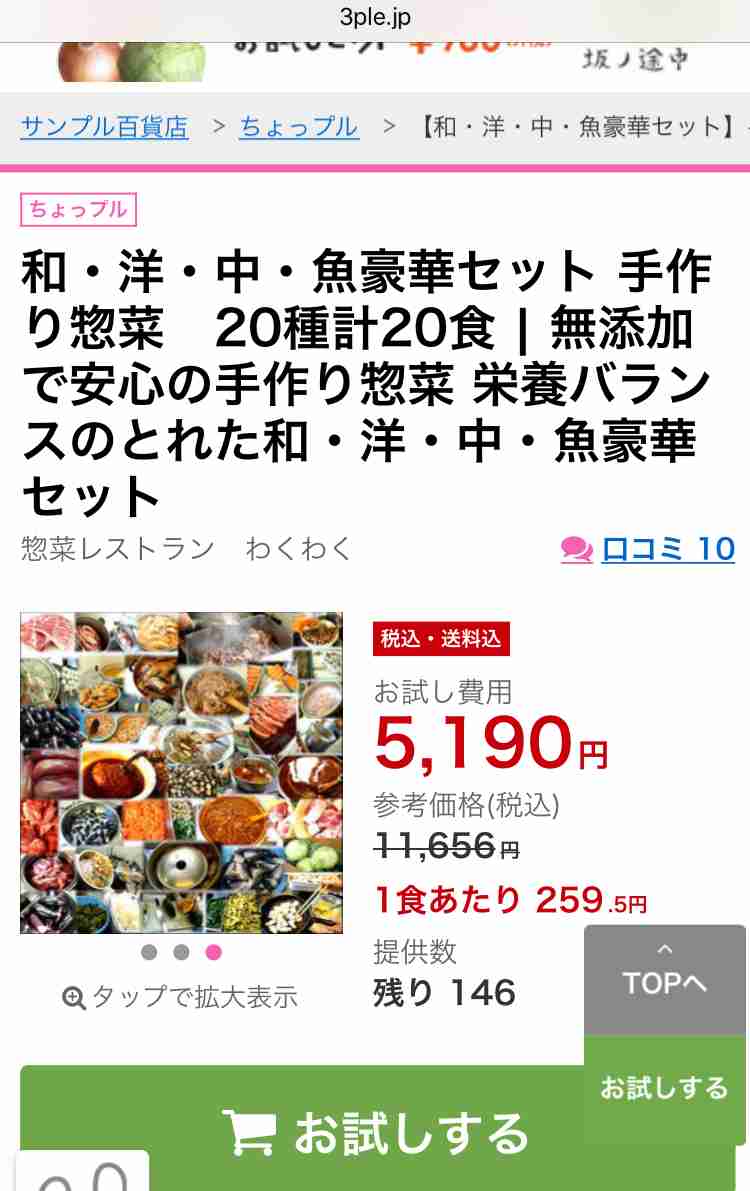Tap the small floating お試しする button
The width and height of the screenshot is (750, 1191).
pos(664,1088)
